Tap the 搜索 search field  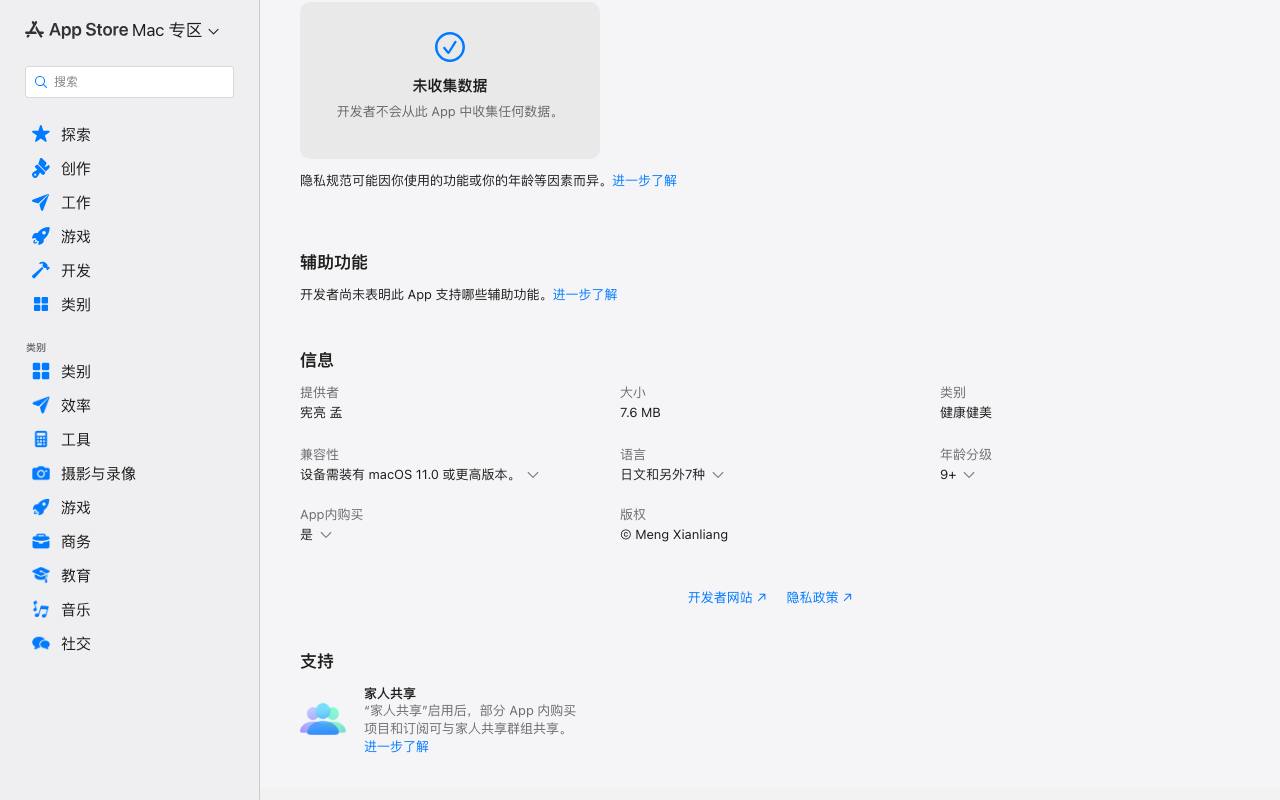(129, 82)
